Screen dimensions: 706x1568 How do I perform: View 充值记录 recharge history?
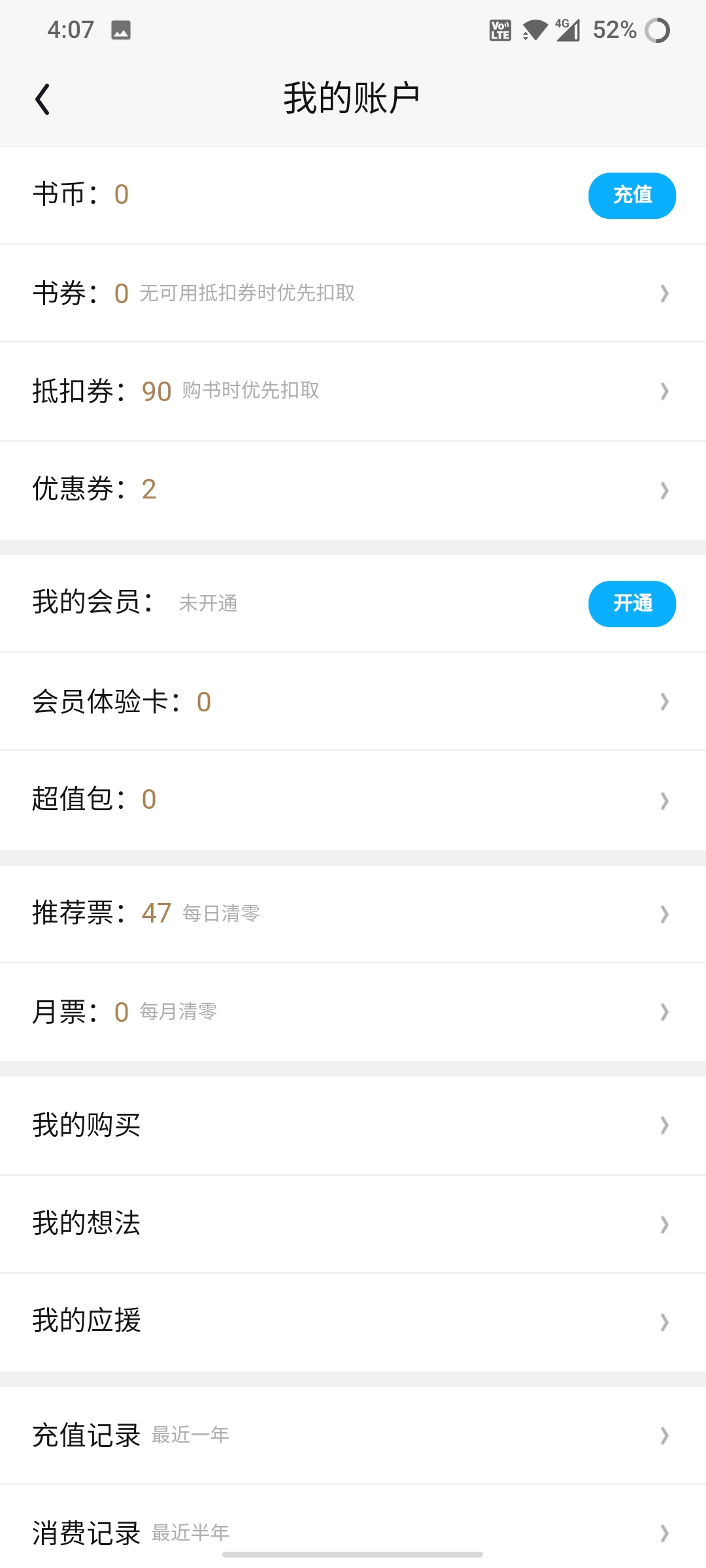353,1435
